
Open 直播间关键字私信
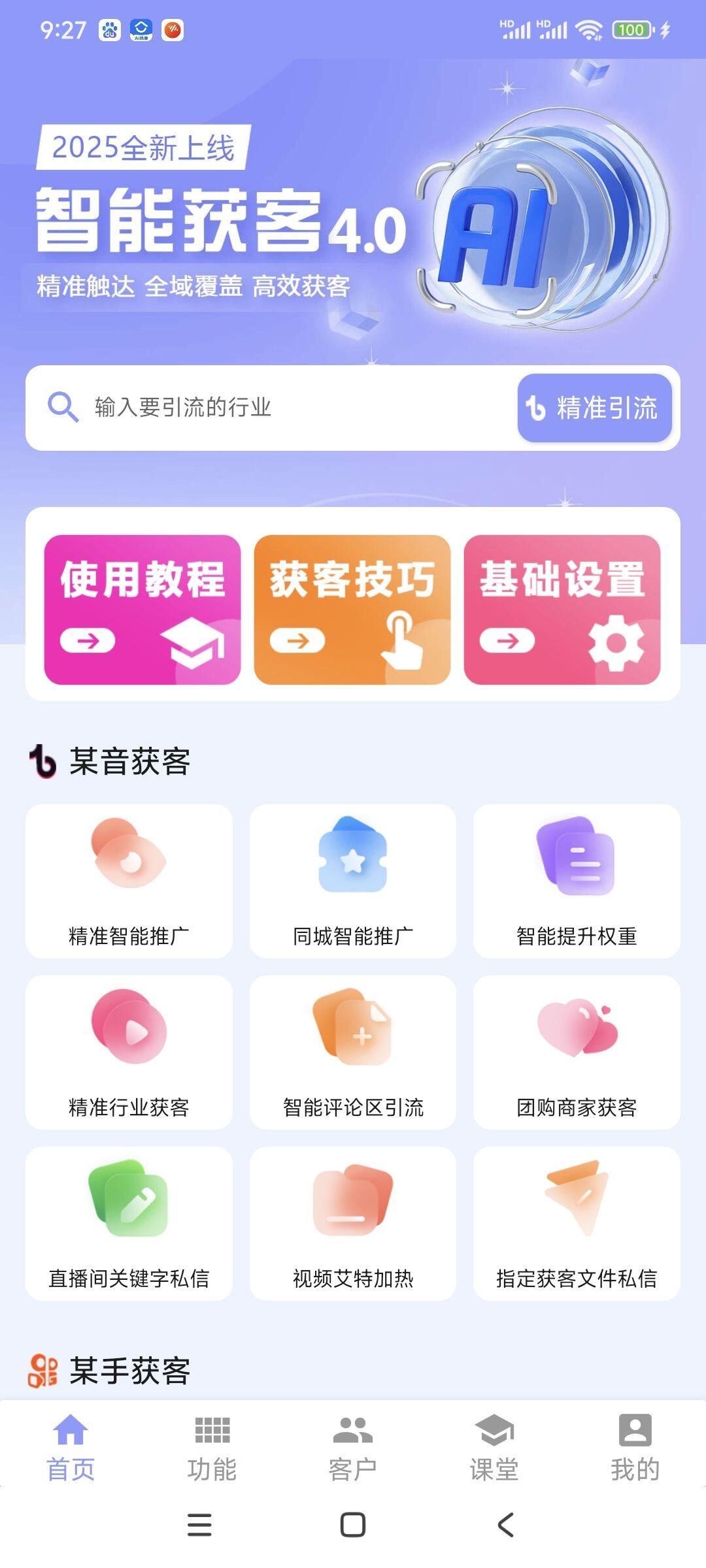[129, 1223]
